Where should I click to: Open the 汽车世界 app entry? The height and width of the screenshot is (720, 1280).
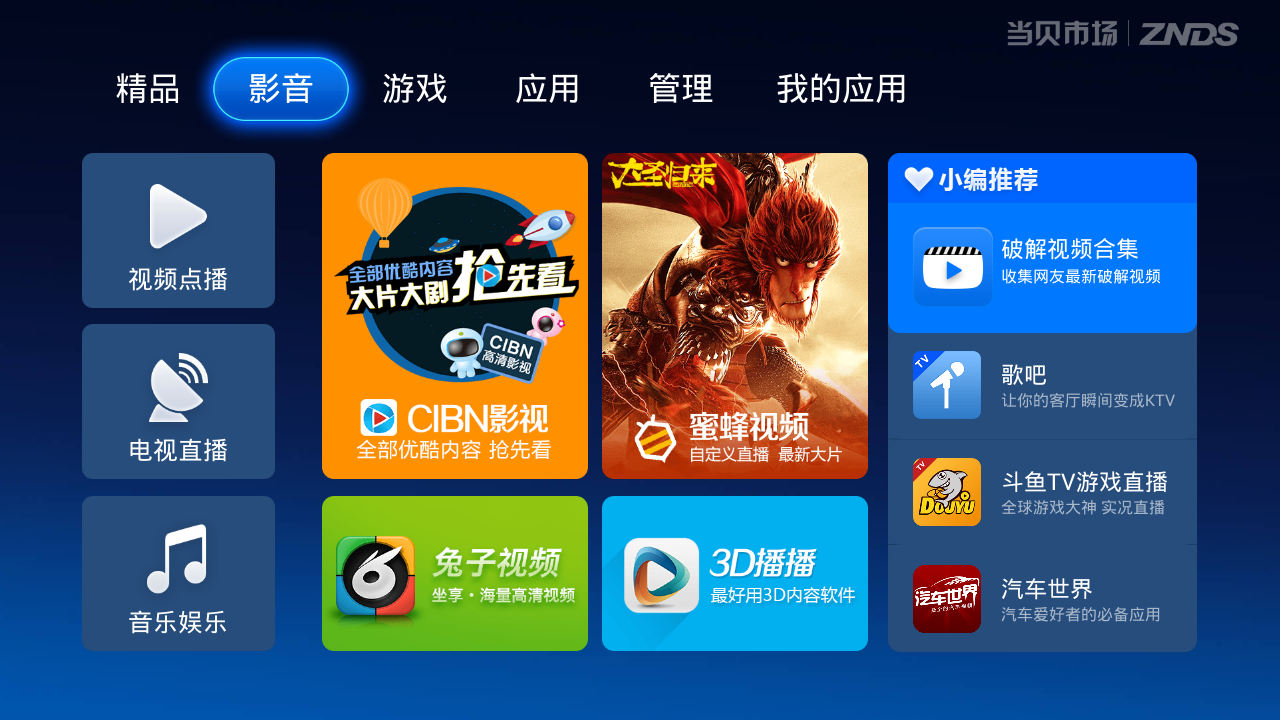pyautogui.click(x=1042, y=599)
